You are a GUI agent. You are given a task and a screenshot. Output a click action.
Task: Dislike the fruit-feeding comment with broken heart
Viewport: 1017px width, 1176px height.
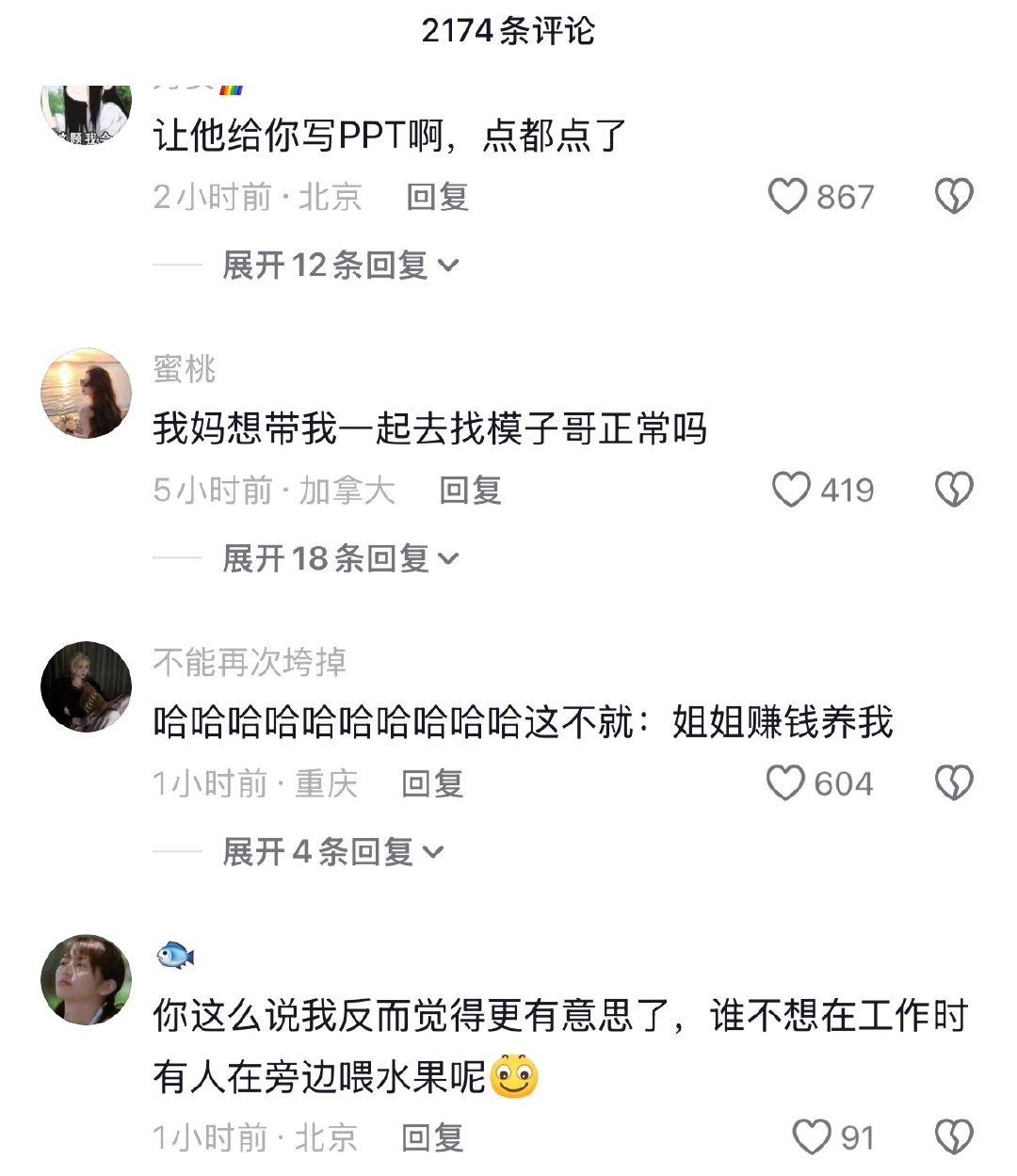[954, 1136]
